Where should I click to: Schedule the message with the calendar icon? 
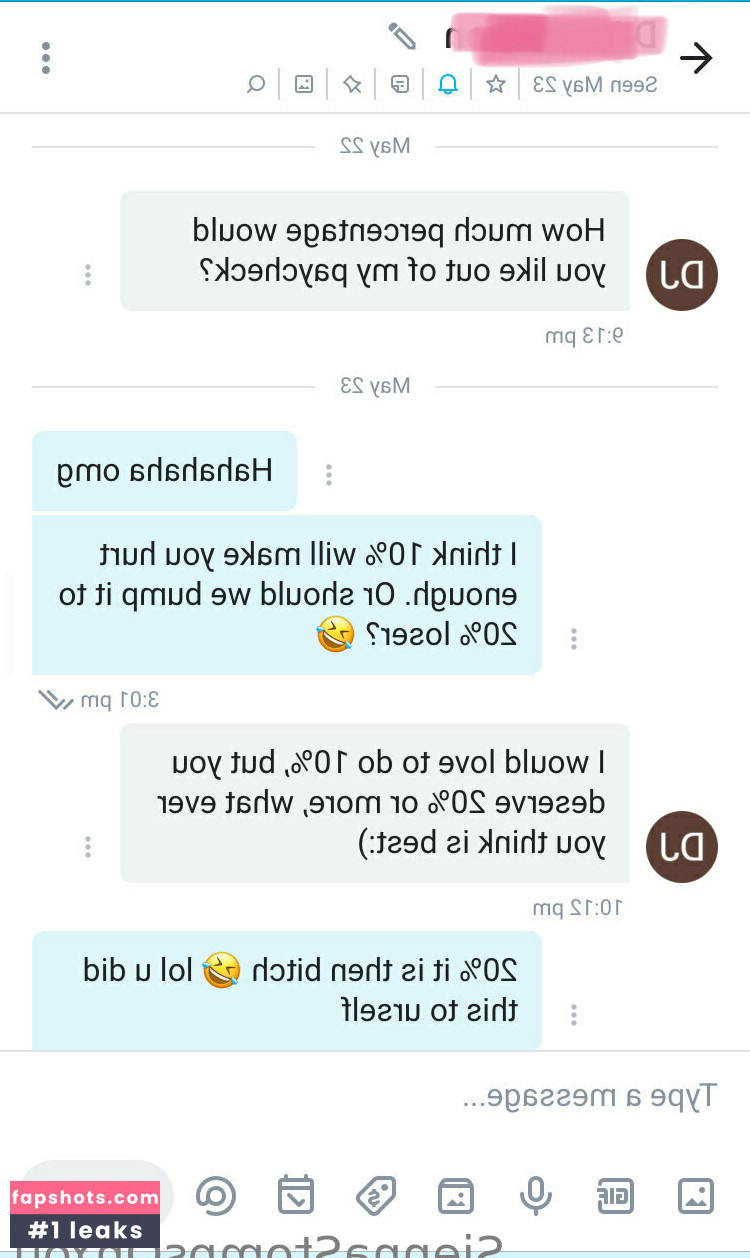296,1195
